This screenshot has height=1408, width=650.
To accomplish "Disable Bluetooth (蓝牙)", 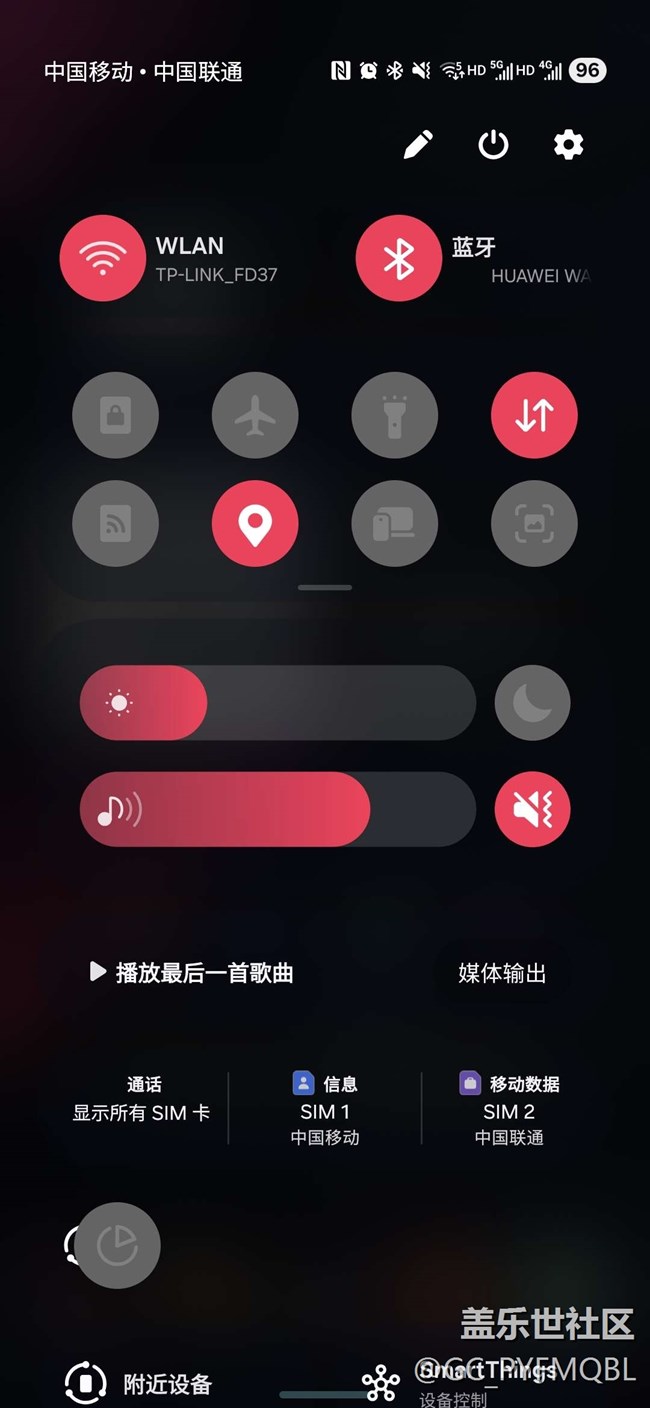I will 398,258.
